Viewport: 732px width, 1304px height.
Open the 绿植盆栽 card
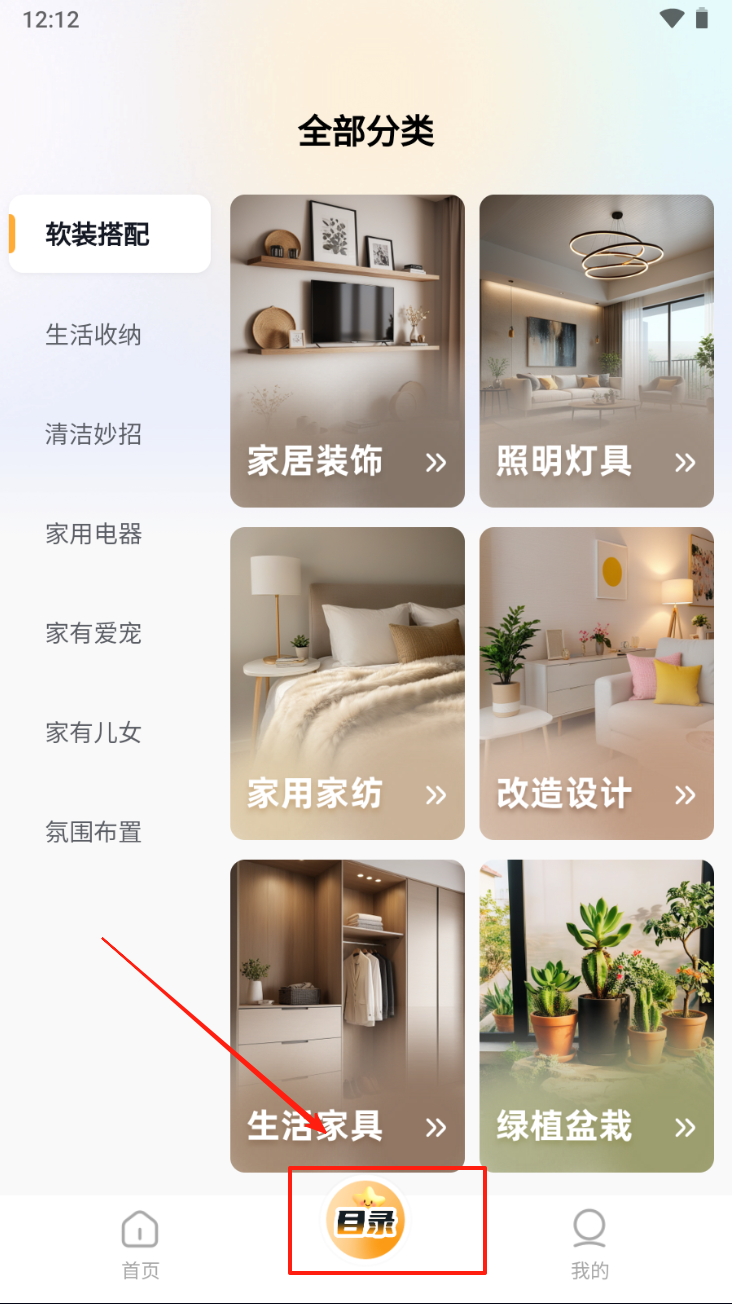(596, 1015)
